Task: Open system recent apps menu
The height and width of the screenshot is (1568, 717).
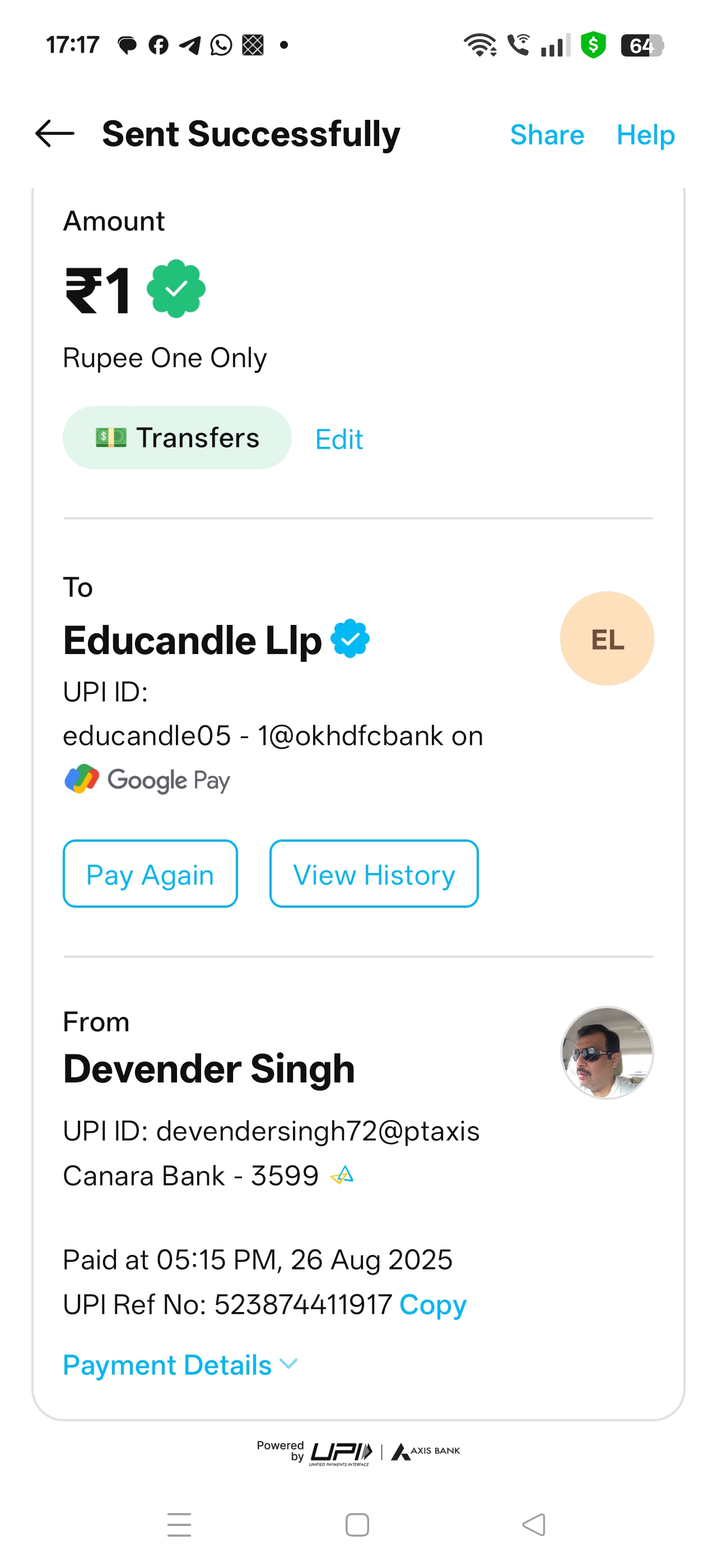Action: [x=179, y=1524]
